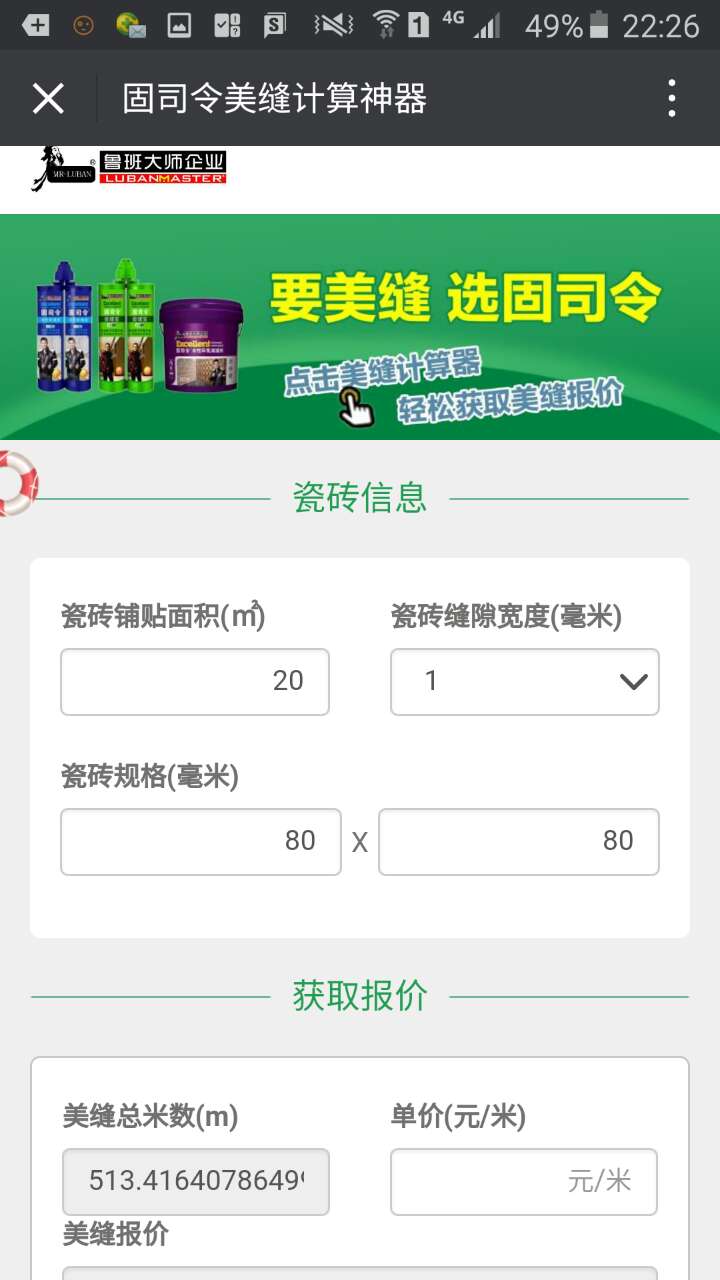Edit the second 瓷砖规格 field
Viewport: 720px width, 1280px height.
click(x=518, y=842)
